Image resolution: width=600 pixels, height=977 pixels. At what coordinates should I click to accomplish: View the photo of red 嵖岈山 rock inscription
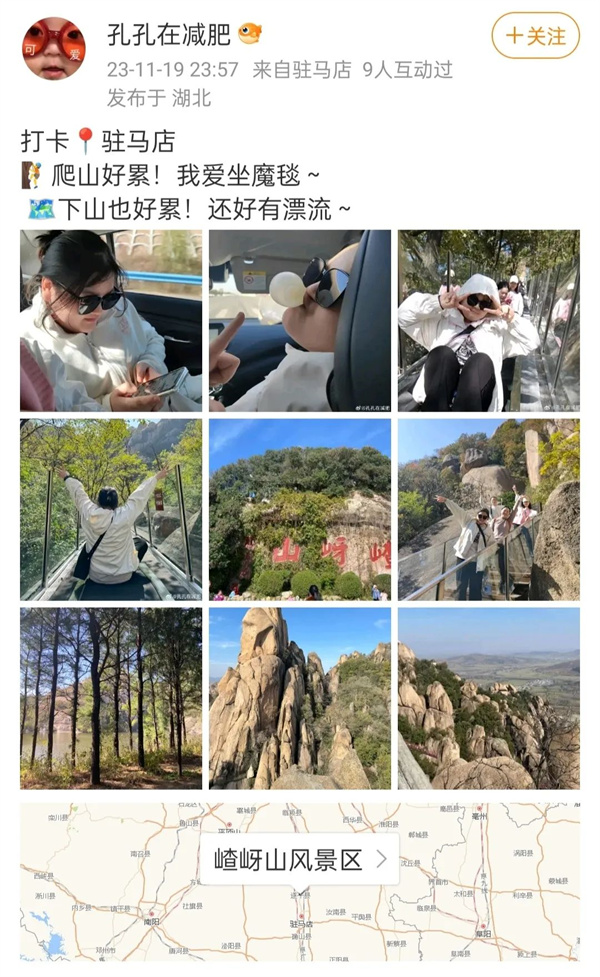[300, 509]
